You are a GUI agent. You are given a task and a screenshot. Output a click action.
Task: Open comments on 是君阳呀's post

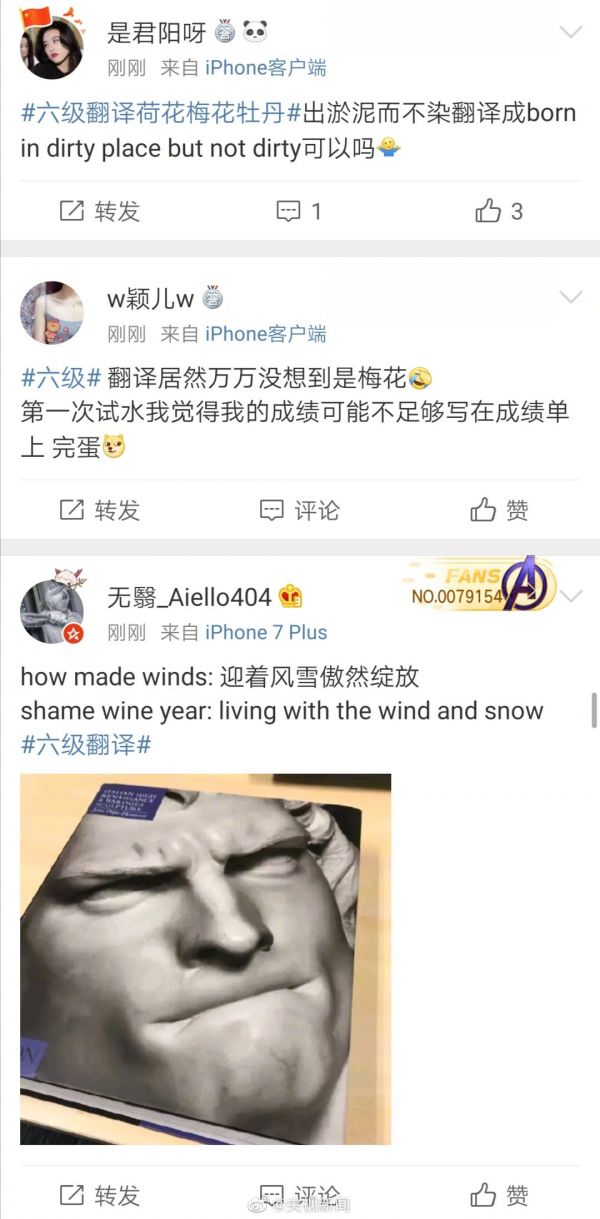(x=299, y=211)
